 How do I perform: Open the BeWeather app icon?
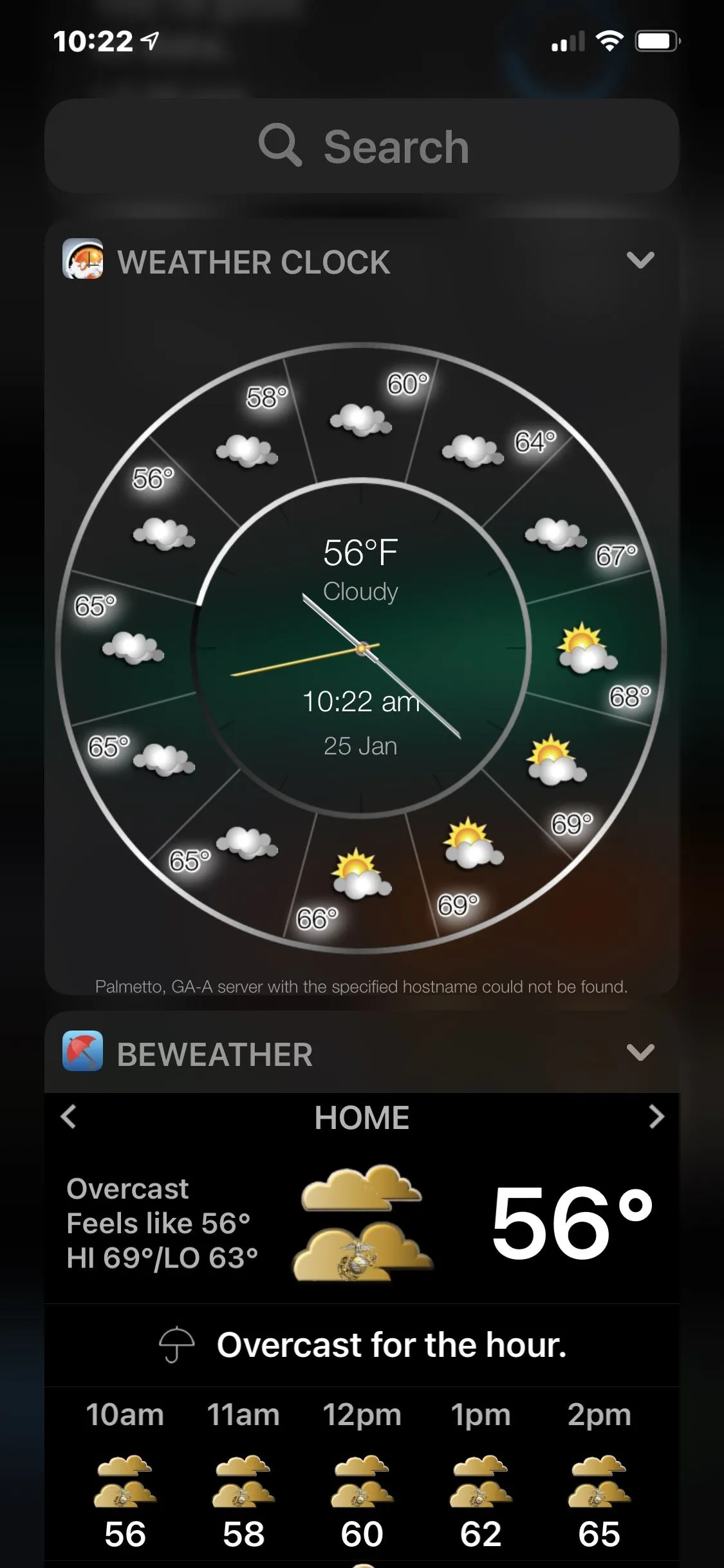[83, 1051]
